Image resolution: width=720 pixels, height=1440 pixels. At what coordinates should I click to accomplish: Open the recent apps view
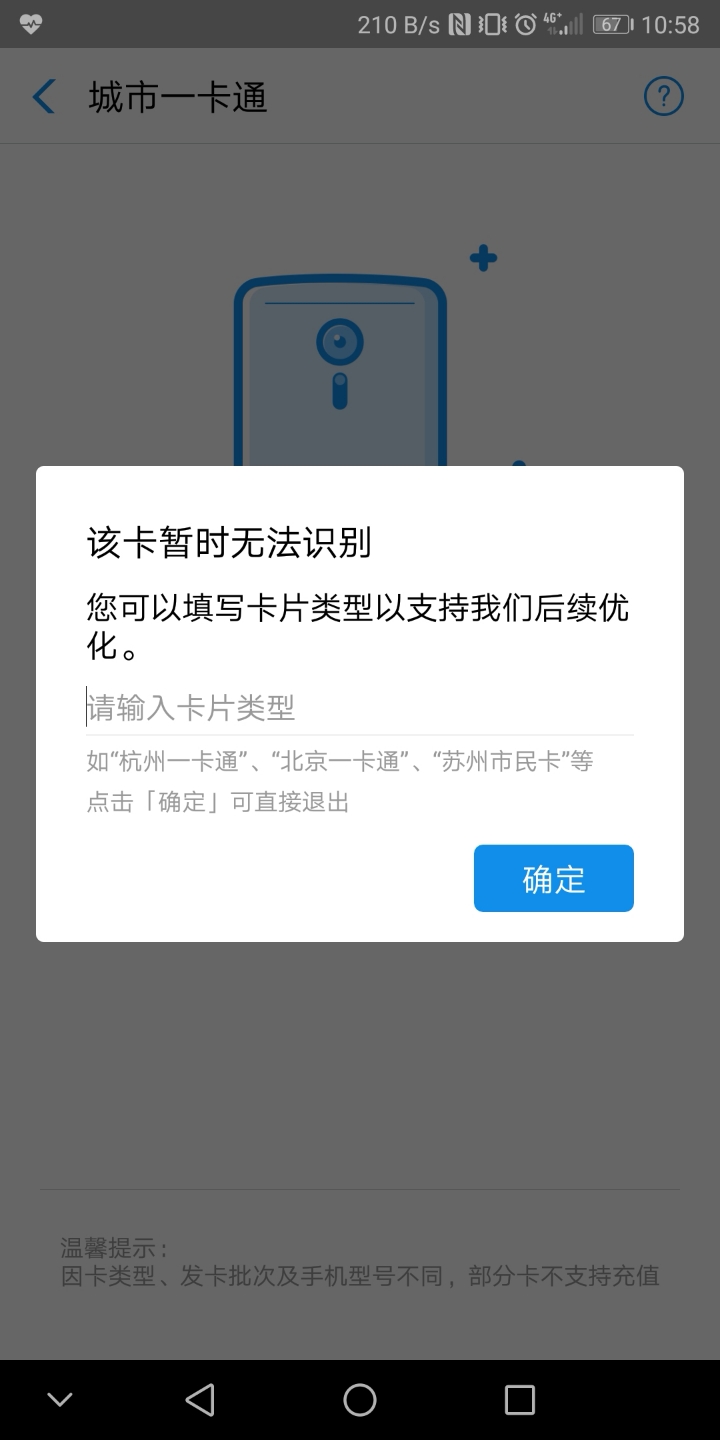(519, 1400)
